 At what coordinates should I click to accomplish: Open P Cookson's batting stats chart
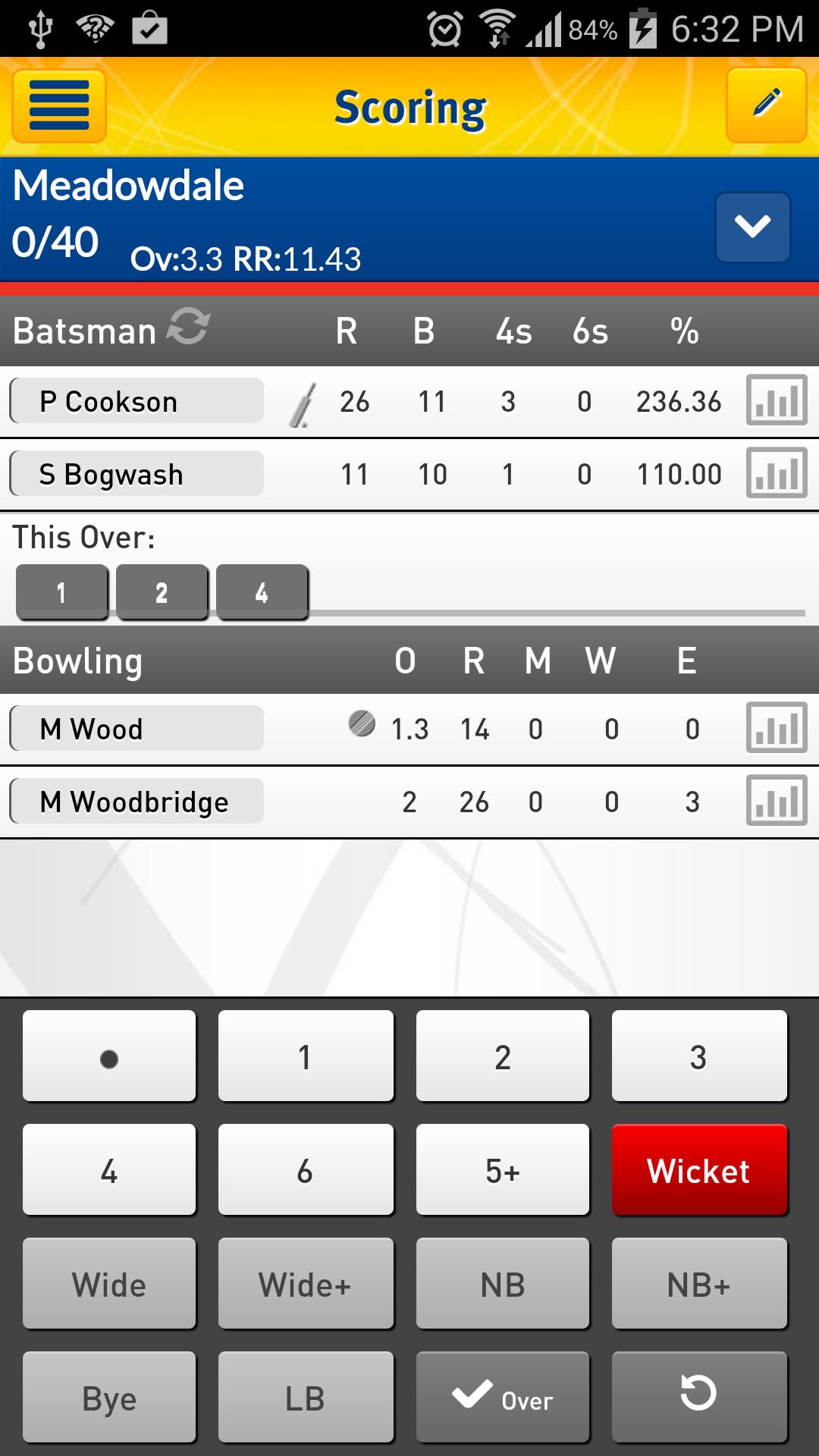point(776,400)
